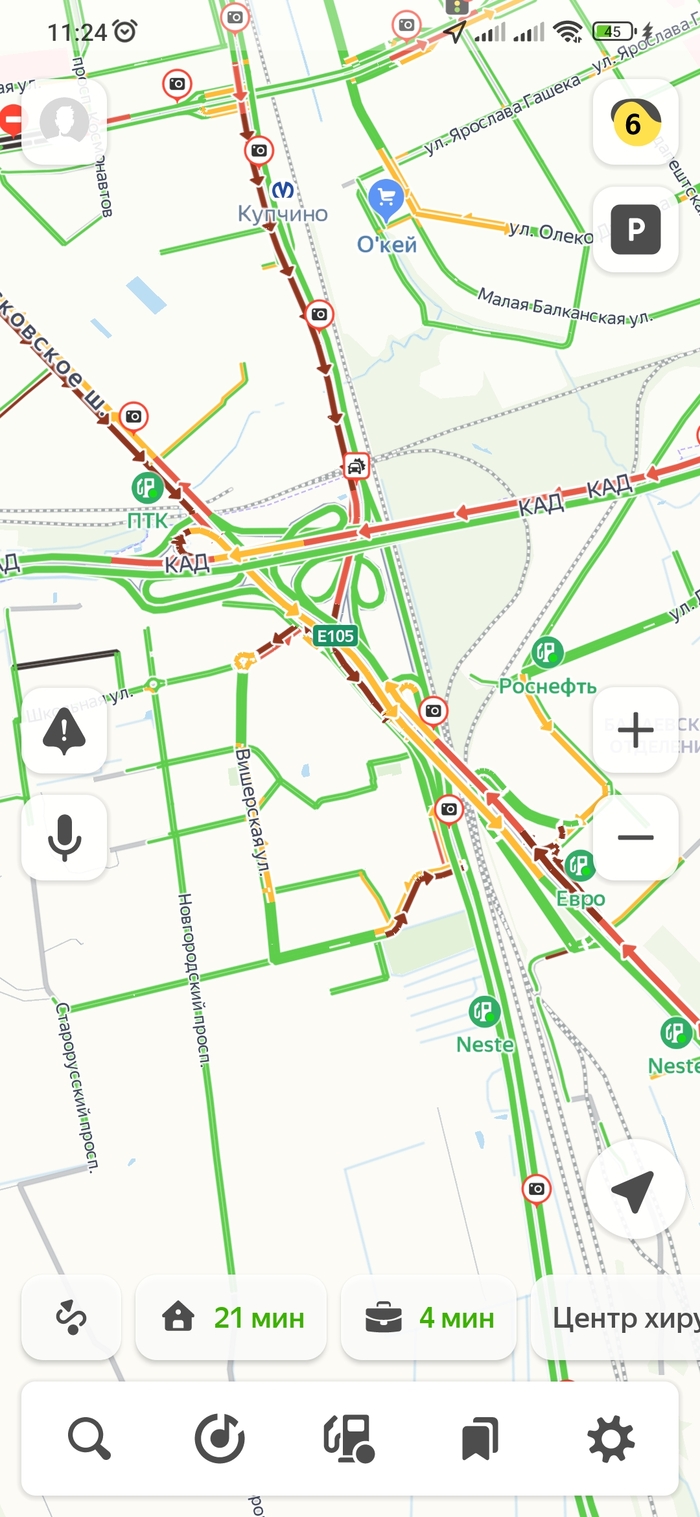Open gas stations payment tab
Screen dimensions: 700x1517
(349, 1440)
